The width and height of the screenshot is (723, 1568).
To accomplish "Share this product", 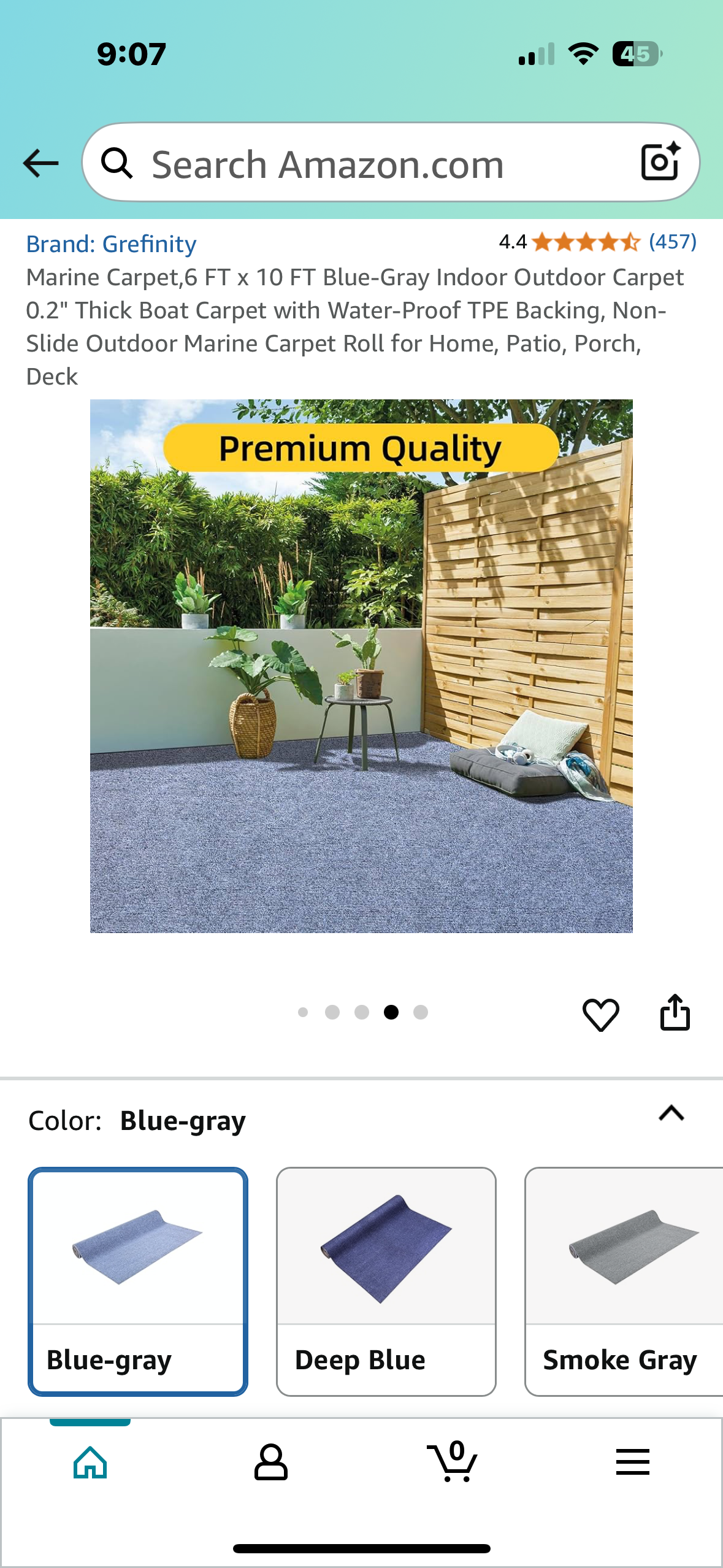I will click(675, 1013).
